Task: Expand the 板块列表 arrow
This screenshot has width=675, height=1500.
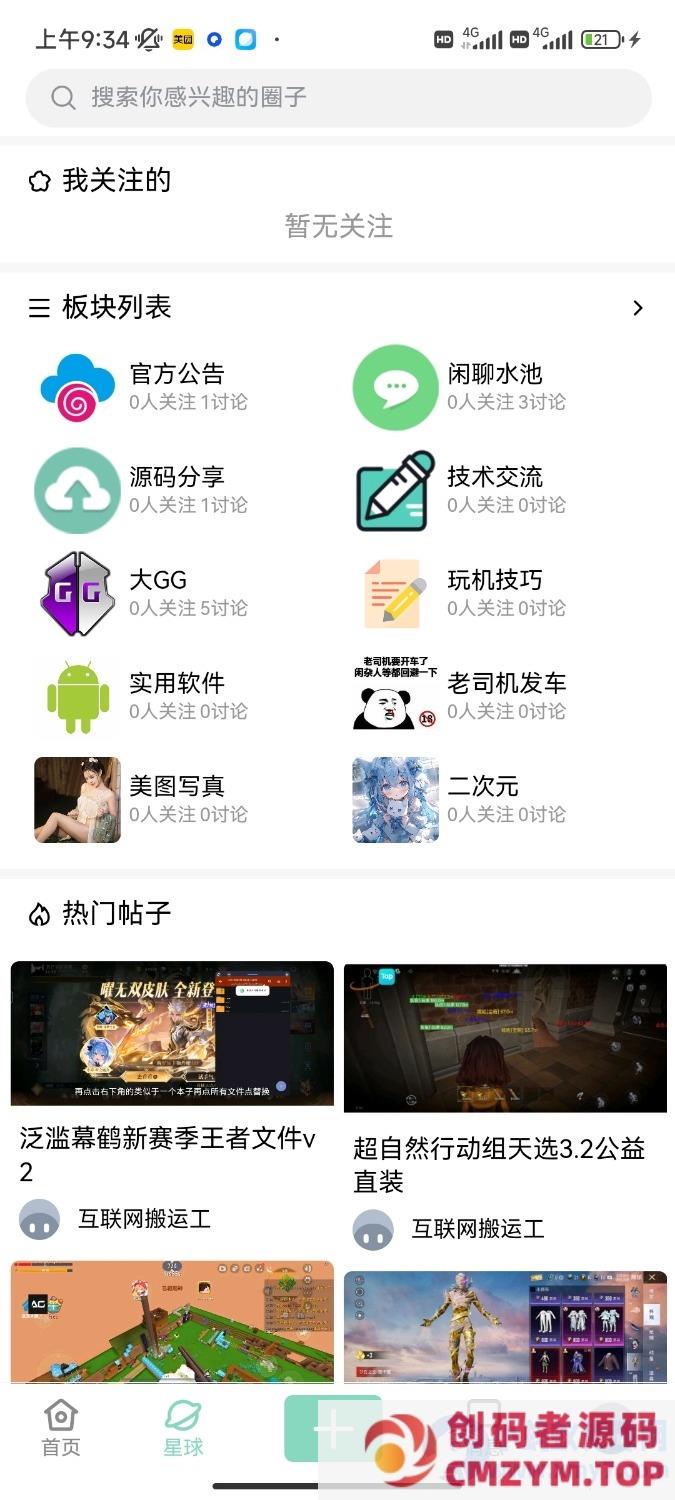Action: 638,308
